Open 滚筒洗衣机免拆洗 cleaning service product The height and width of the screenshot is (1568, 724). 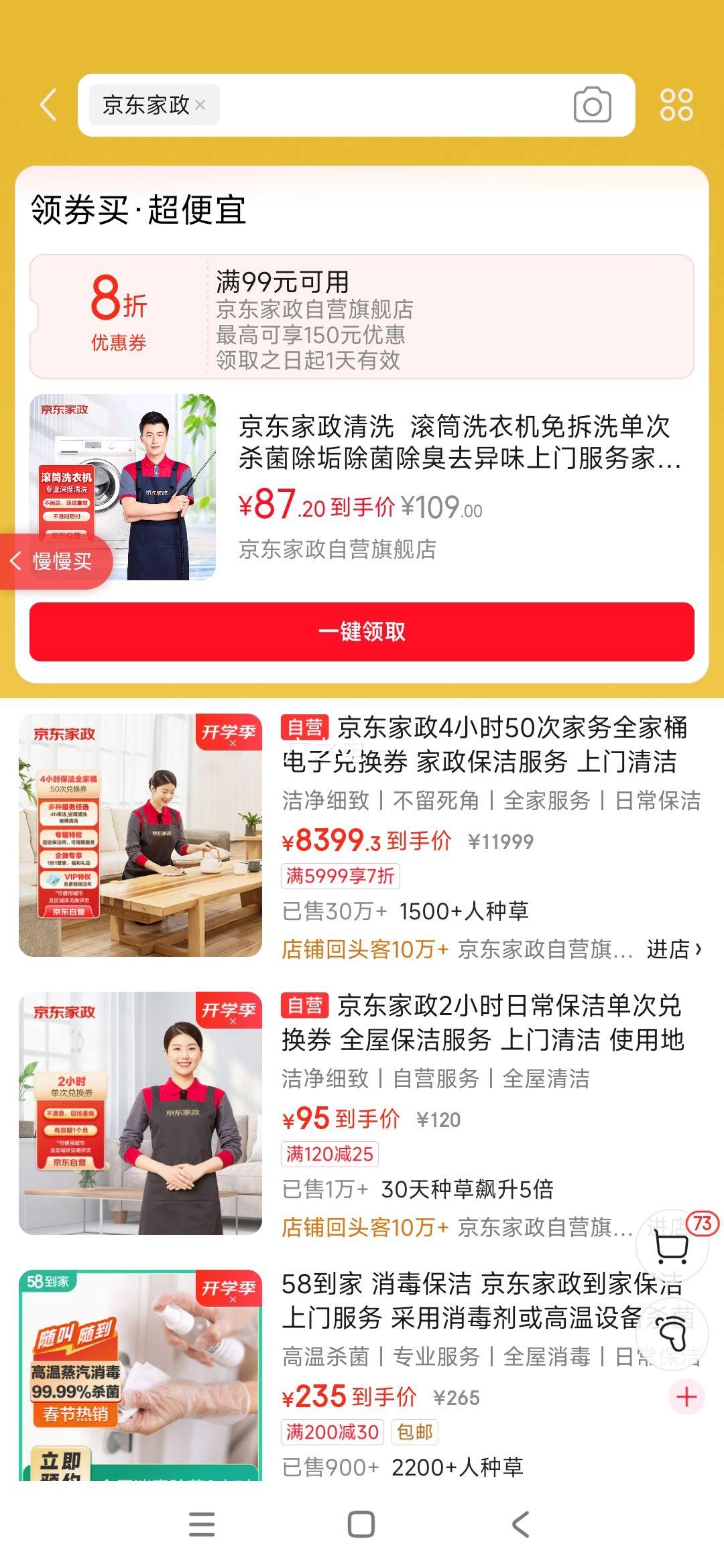pyautogui.click(x=460, y=442)
